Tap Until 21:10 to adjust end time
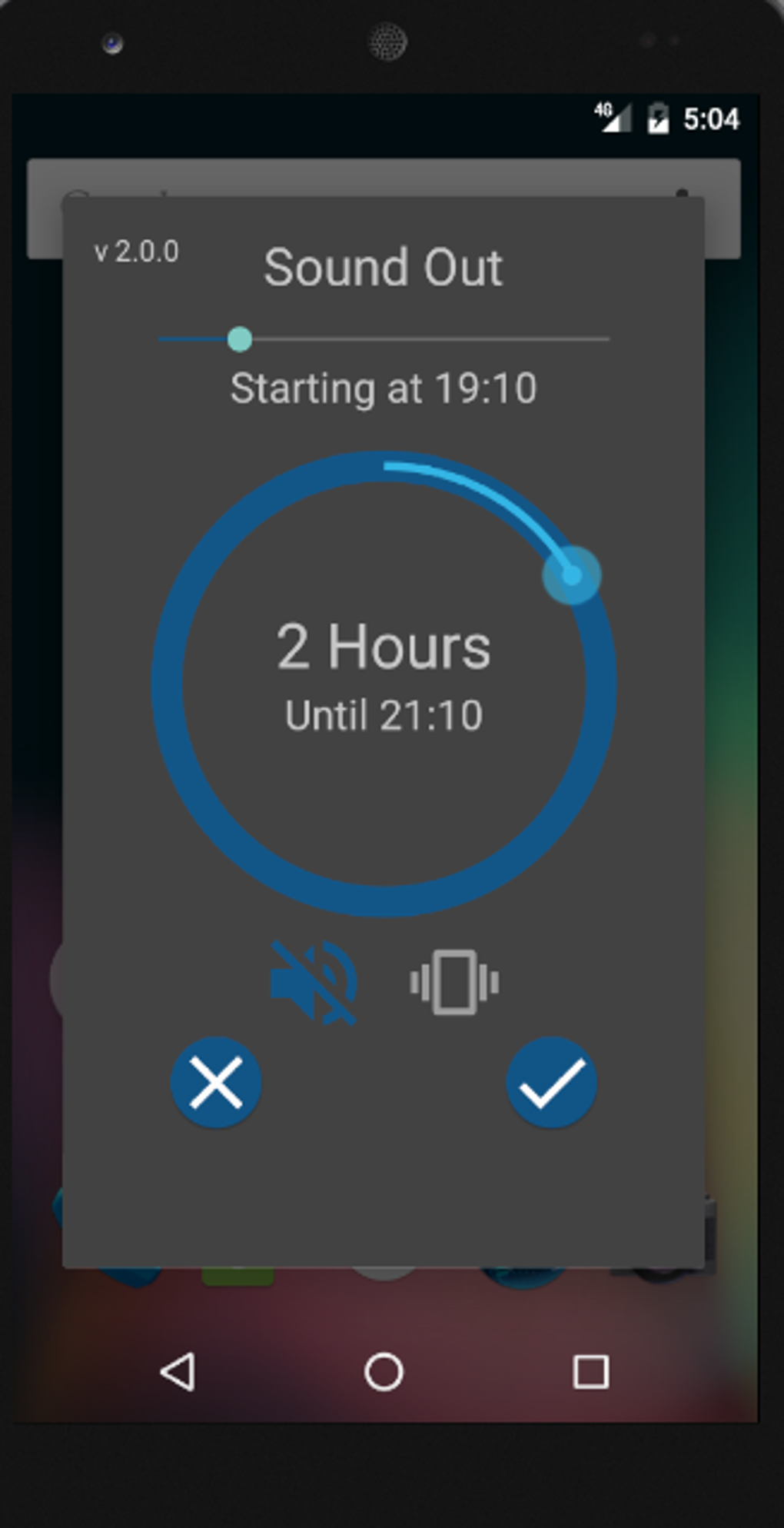The height and width of the screenshot is (1528, 784). [384, 714]
